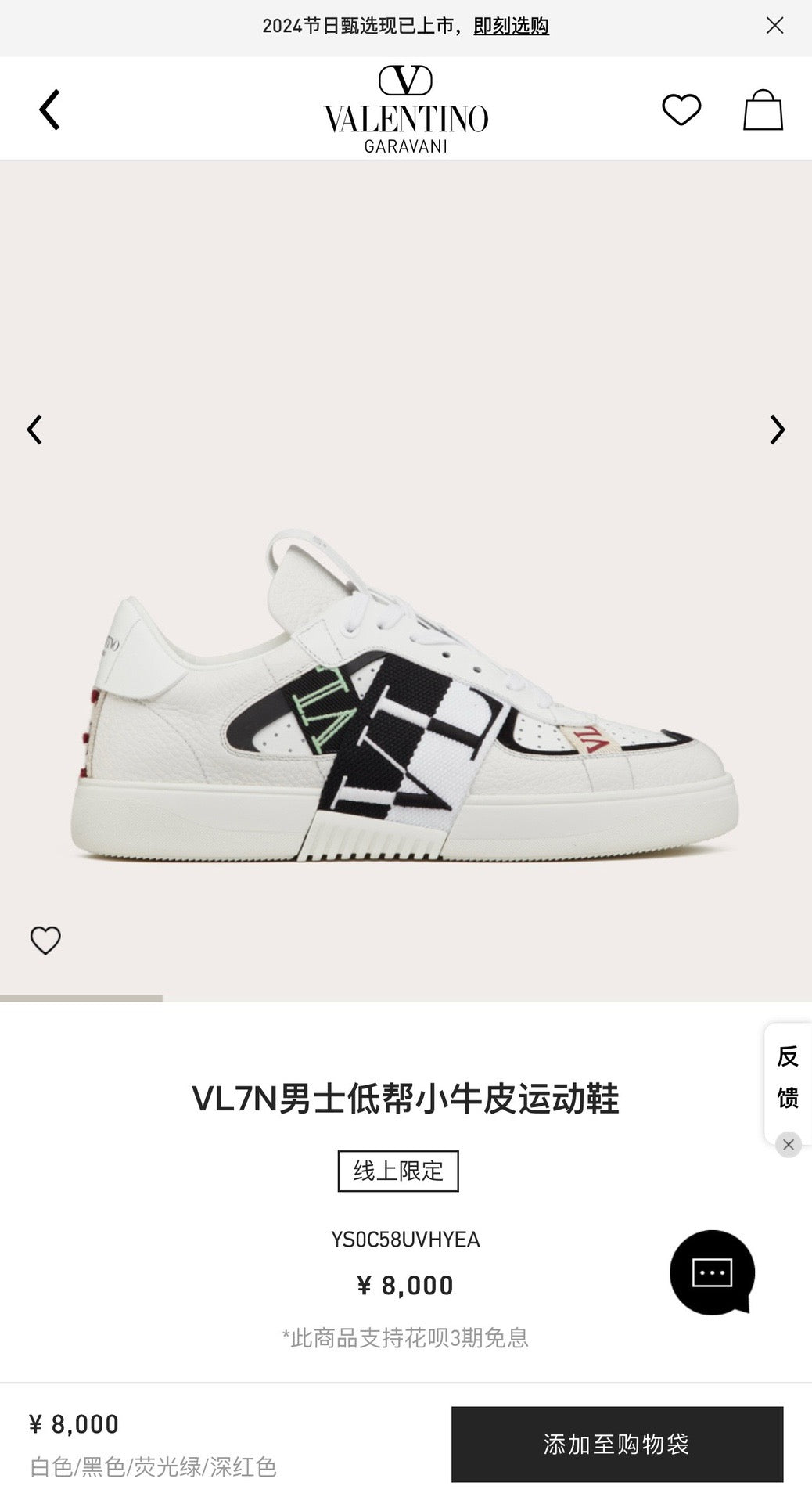Open the 反馈 feedback tab
The width and height of the screenshot is (812, 1504).
coord(787,1078)
